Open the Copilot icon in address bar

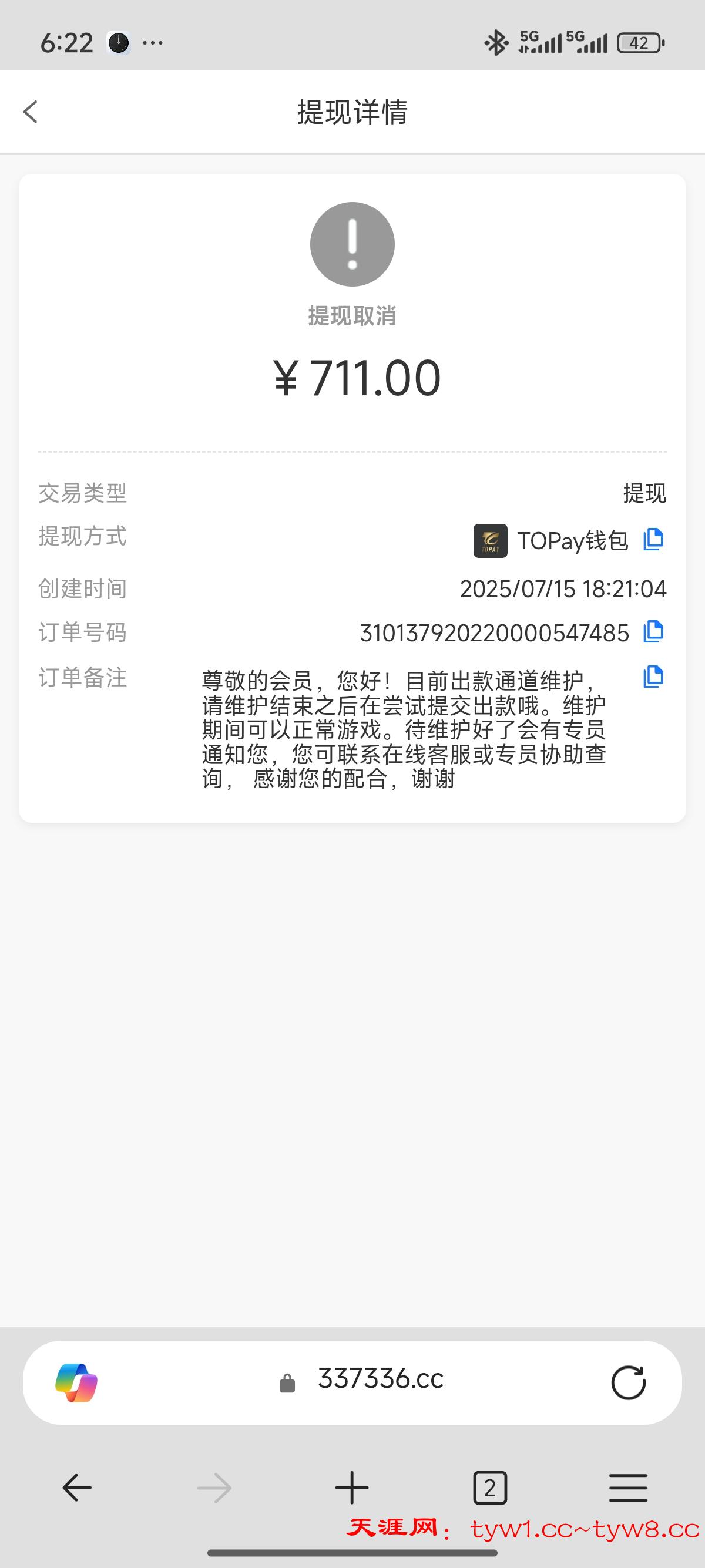76,1382
